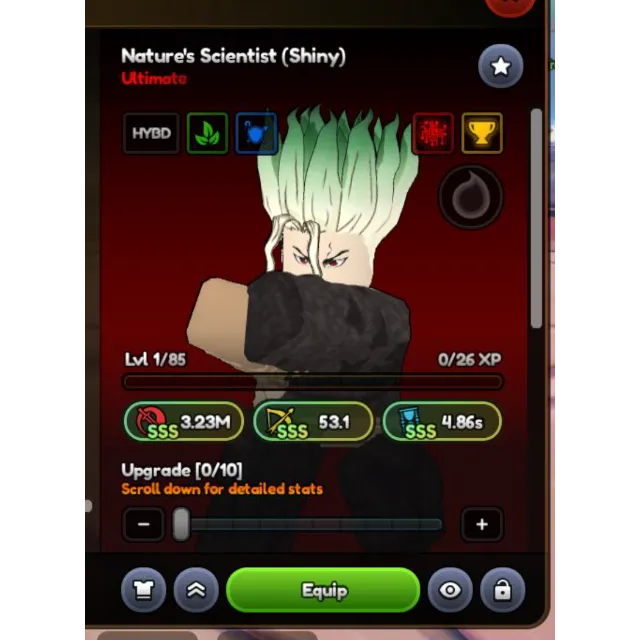This screenshot has height=640, width=640.
Task: Decrease upgrade level with minus button
Action: 144,524
